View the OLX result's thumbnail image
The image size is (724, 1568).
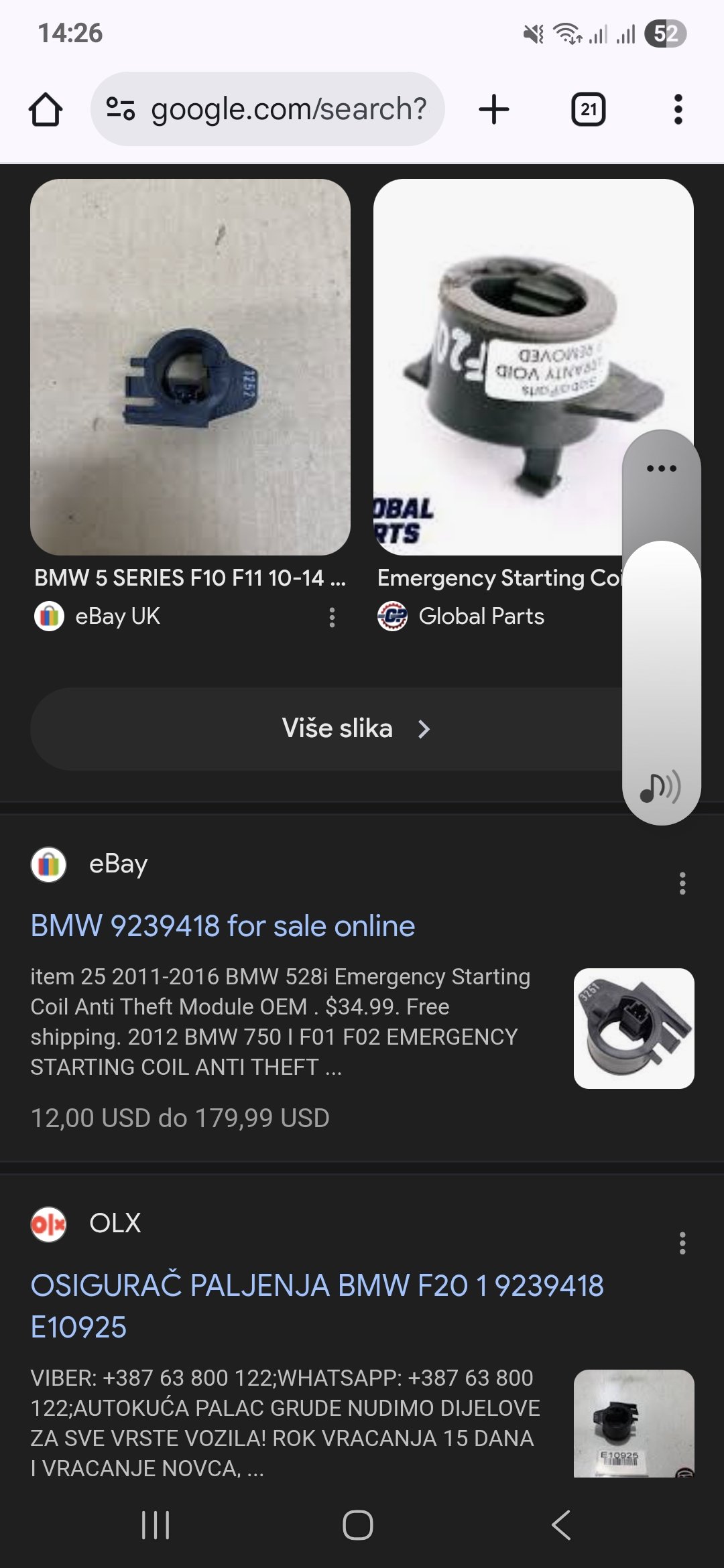coord(633,1422)
